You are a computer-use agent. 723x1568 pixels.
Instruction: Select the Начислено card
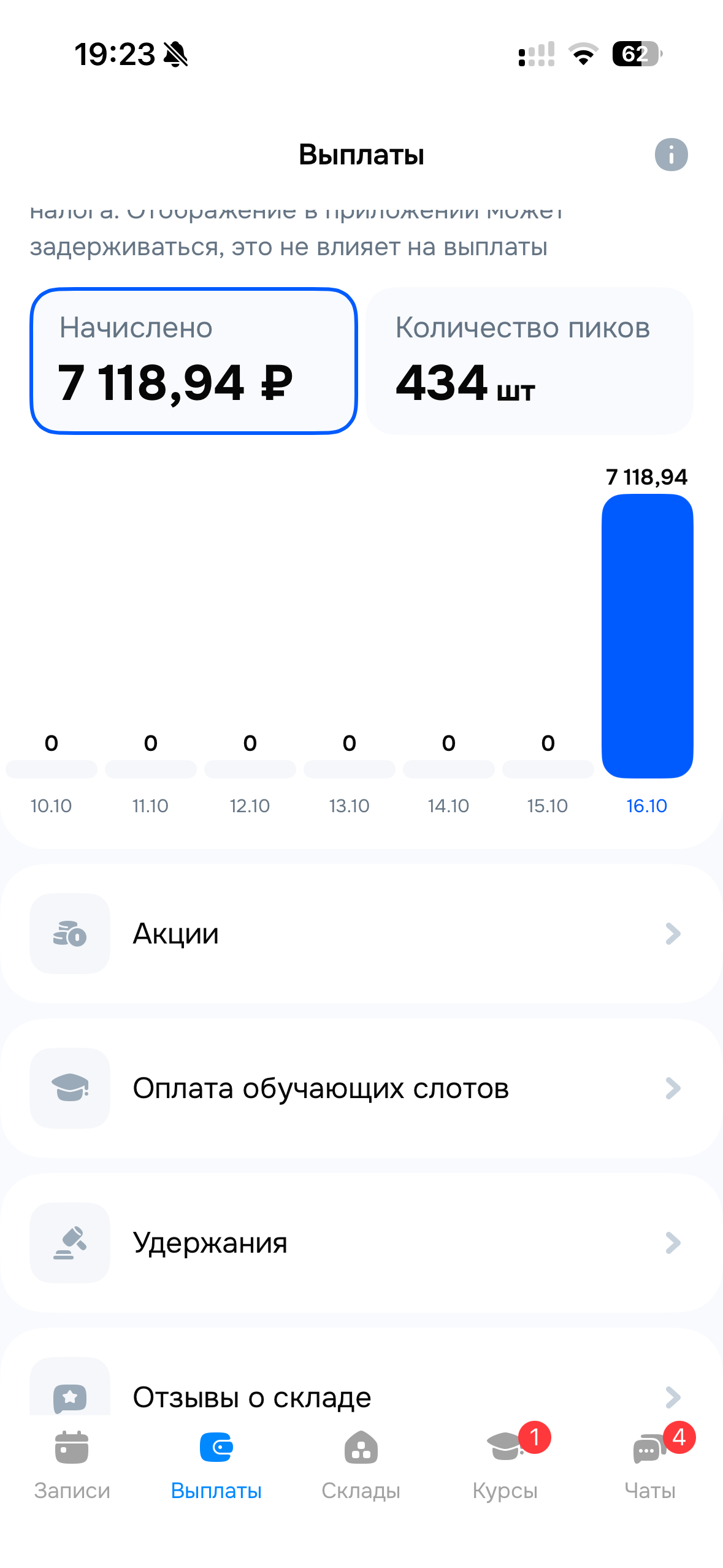(193, 361)
